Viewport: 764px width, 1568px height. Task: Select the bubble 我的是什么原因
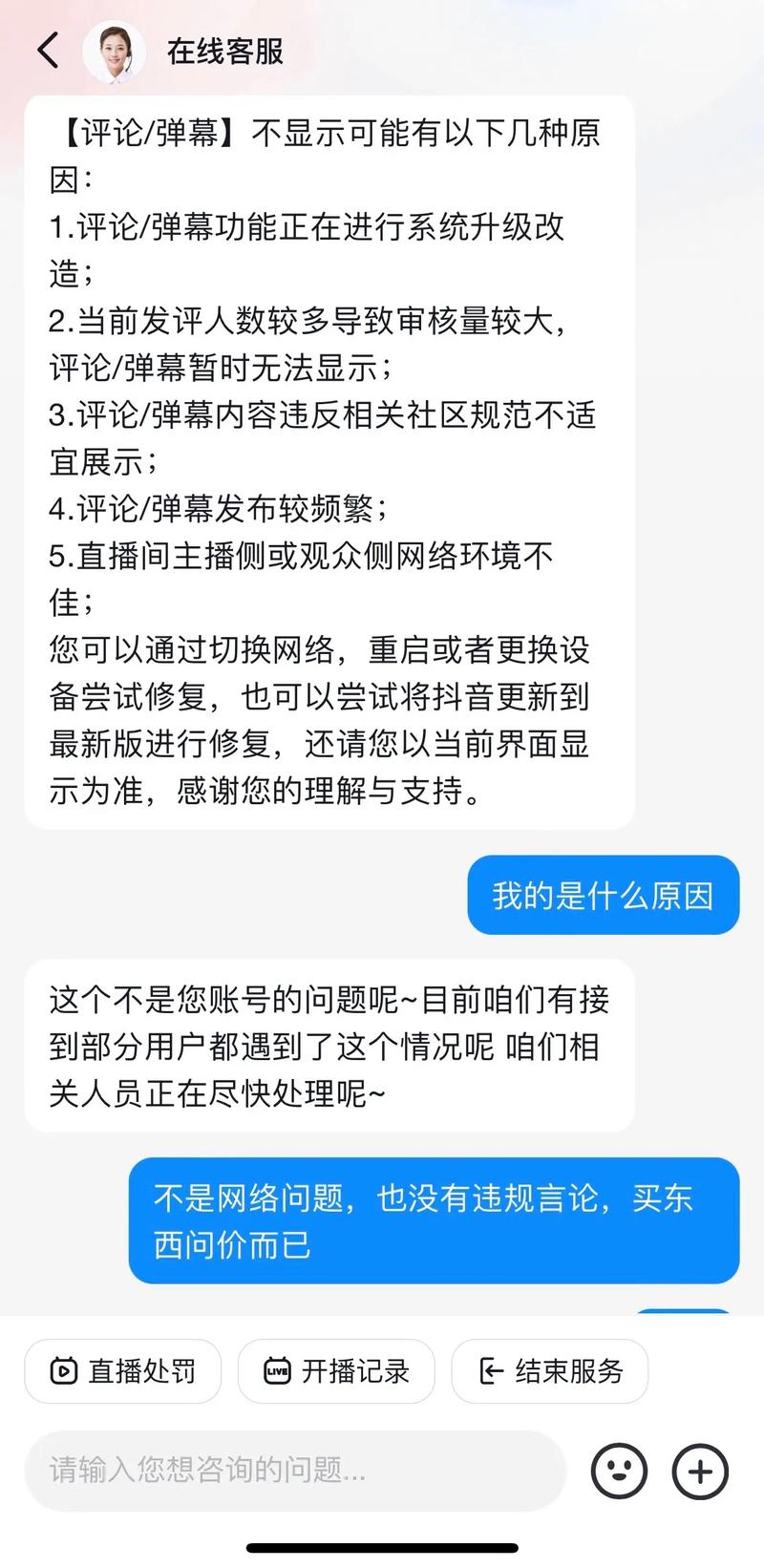tap(604, 895)
